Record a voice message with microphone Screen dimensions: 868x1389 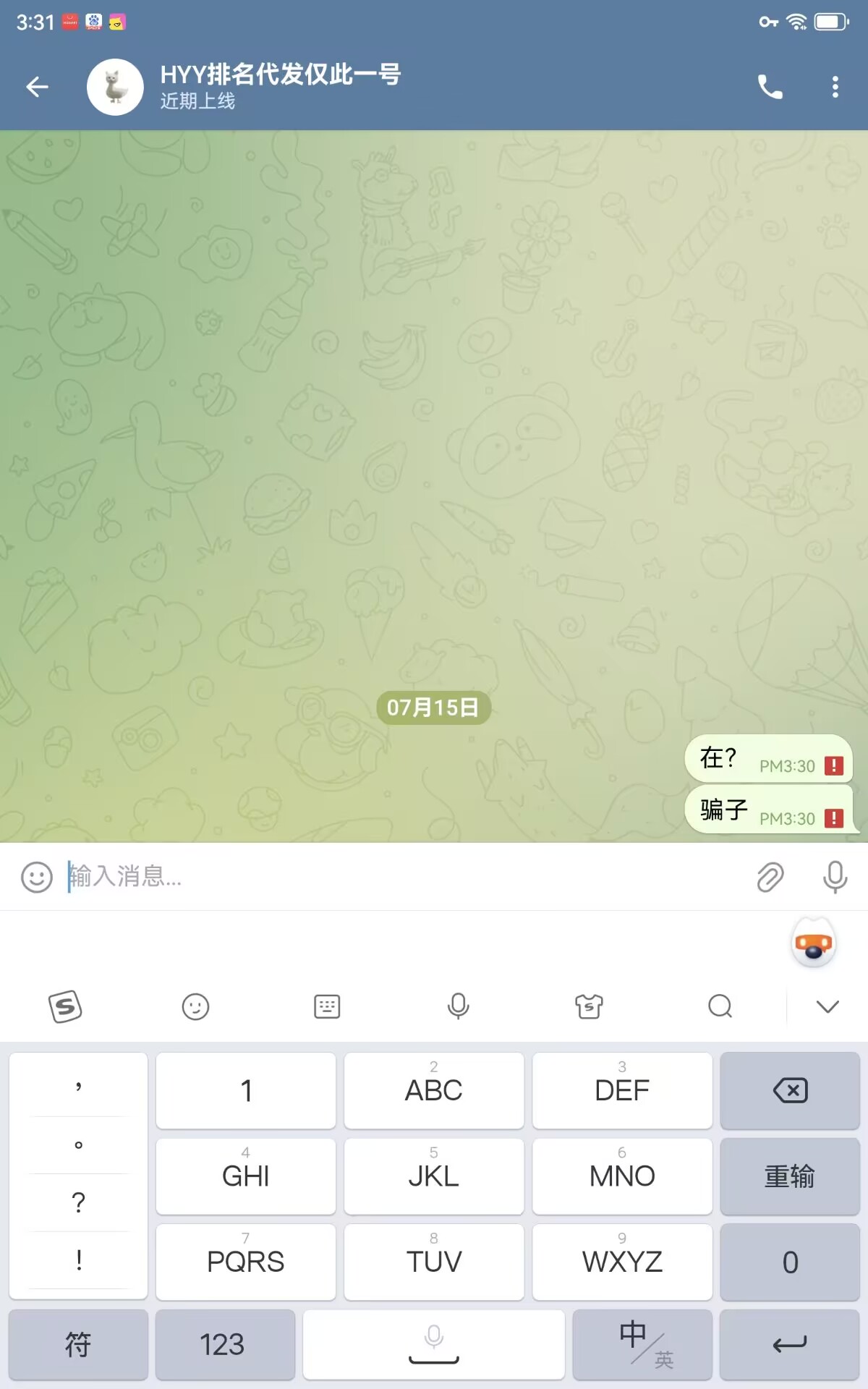coord(835,877)
